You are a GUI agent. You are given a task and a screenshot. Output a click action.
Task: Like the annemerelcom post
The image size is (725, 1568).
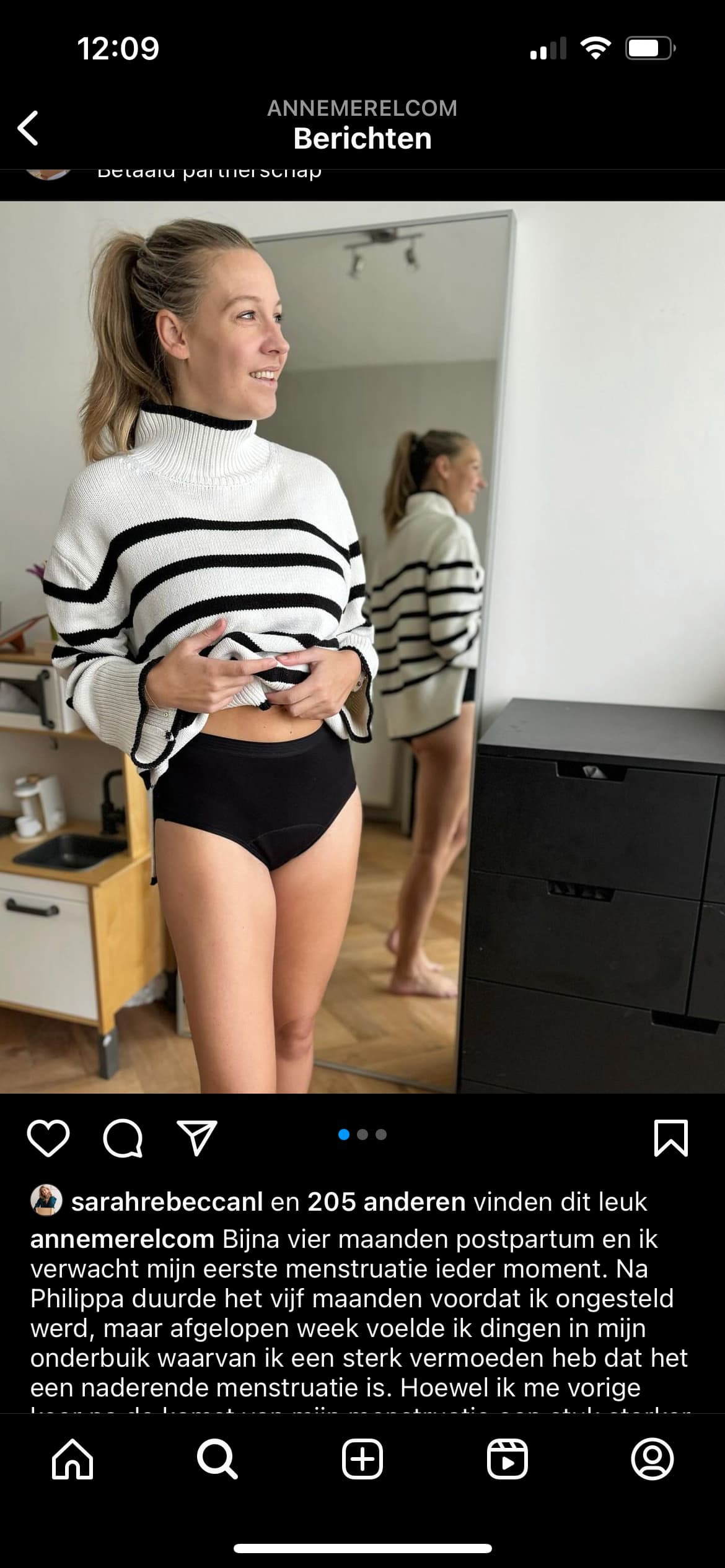[48, 1138]
